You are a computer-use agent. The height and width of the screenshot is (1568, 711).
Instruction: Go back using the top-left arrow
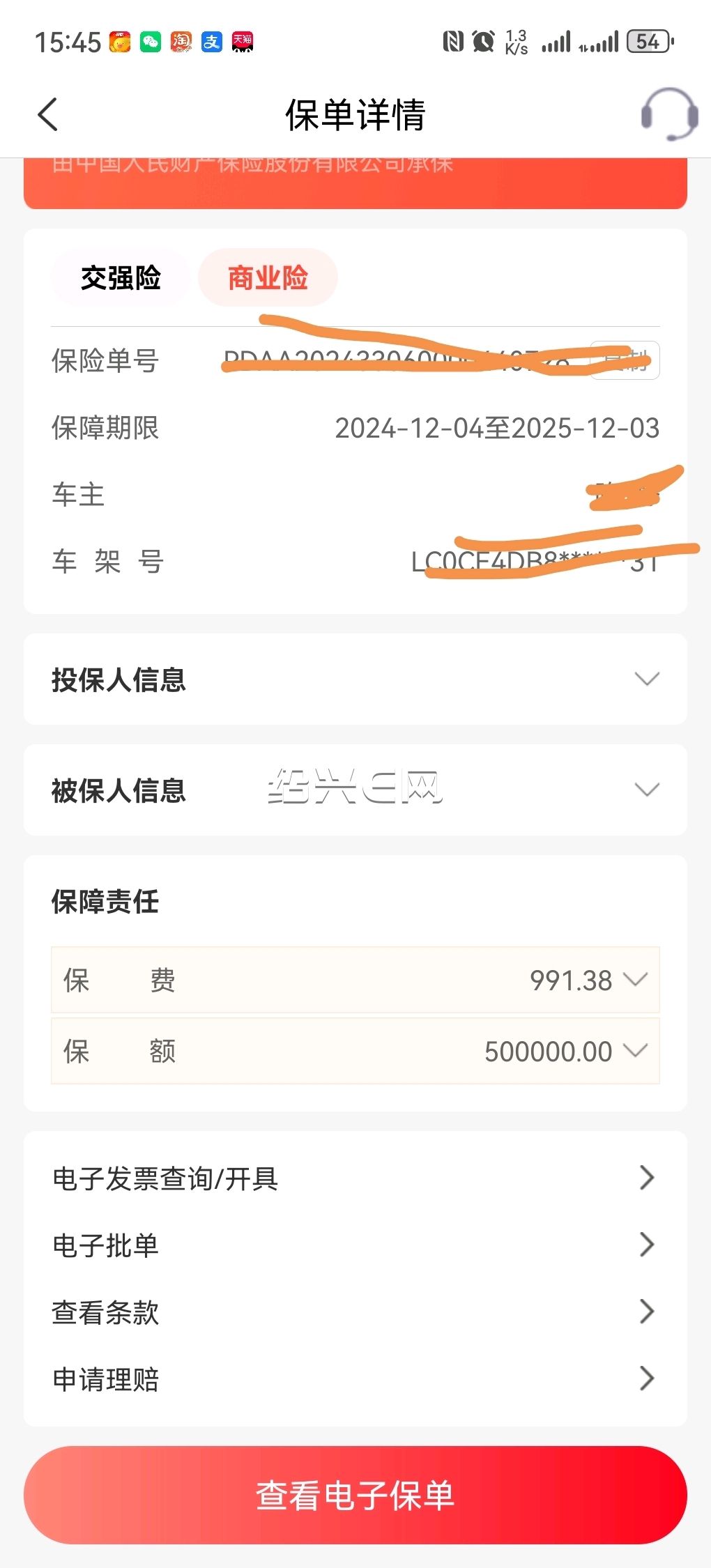click(47, 114)
